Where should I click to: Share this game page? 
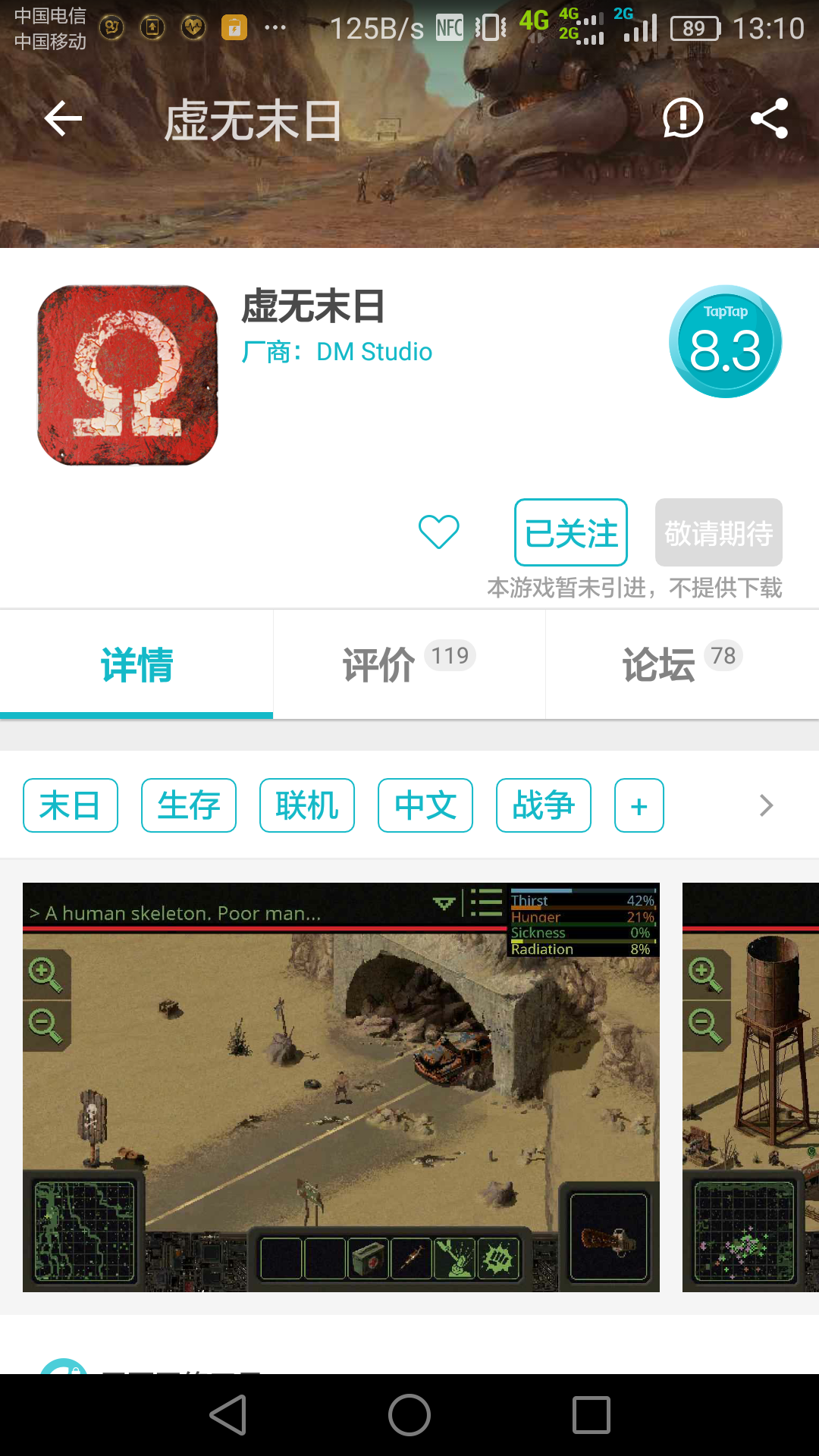pos(769,118)
